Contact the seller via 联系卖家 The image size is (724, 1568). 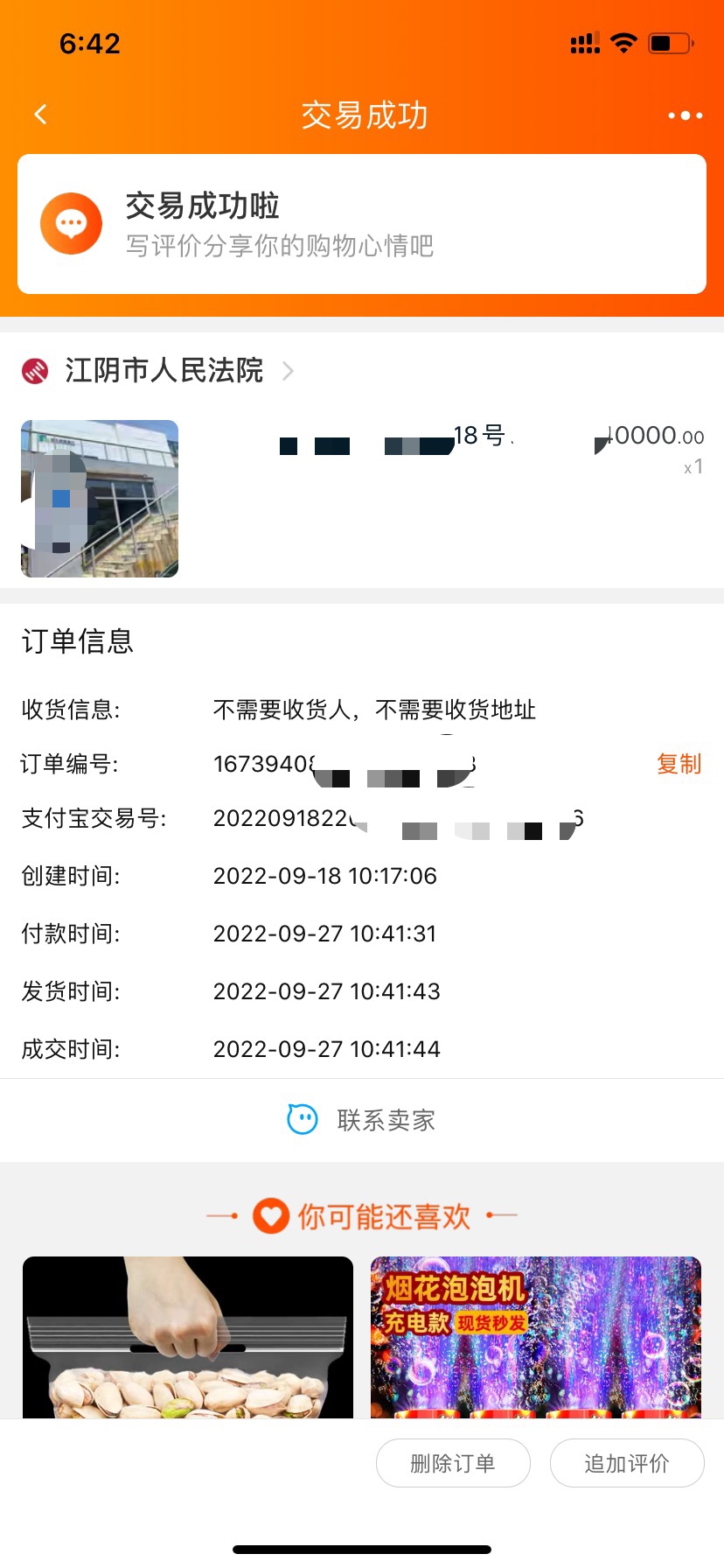362,1120
